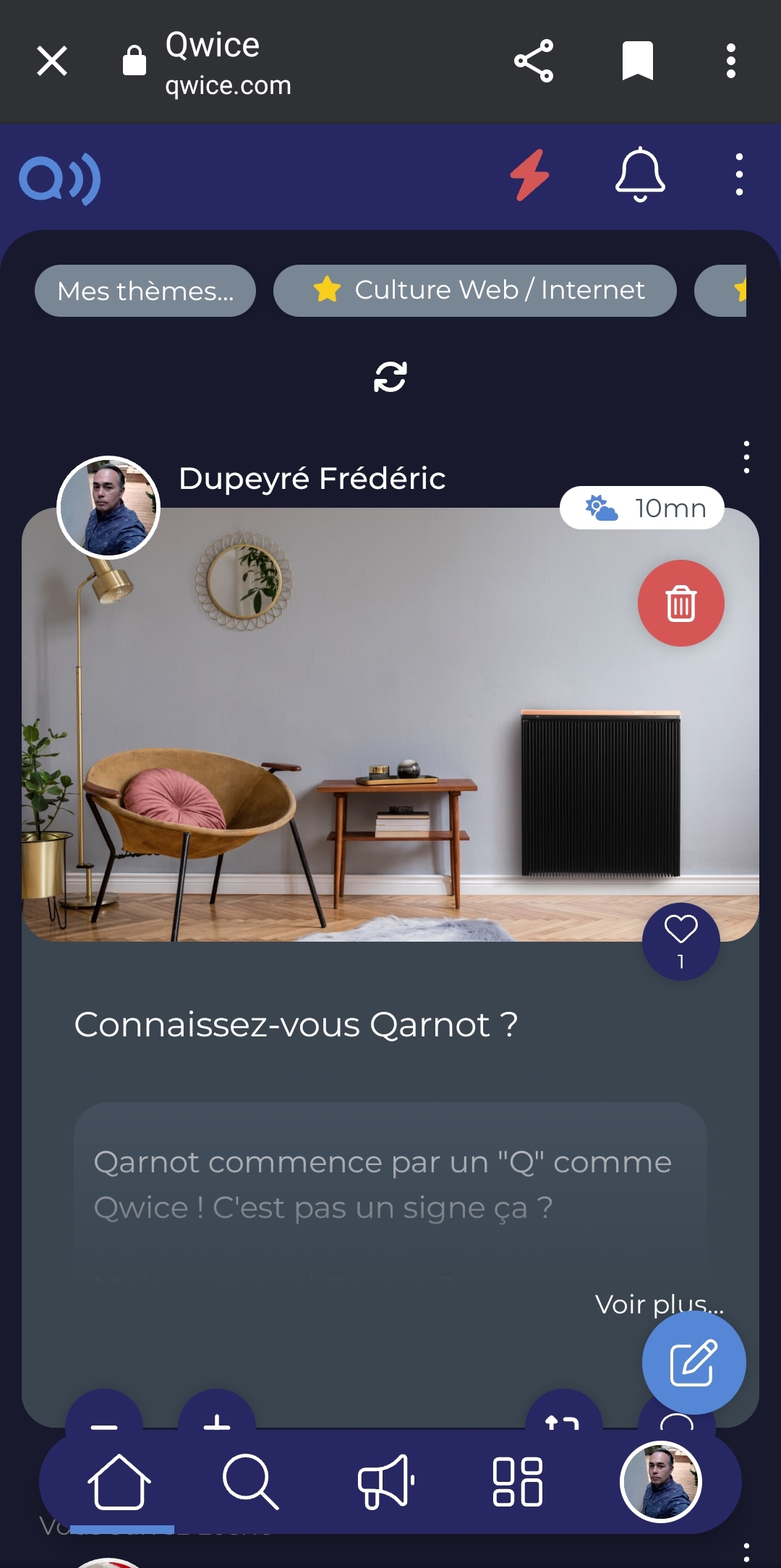Open the Mes thèmes chip
This screenshot has height=1568, width=781.
pos(145,291)
